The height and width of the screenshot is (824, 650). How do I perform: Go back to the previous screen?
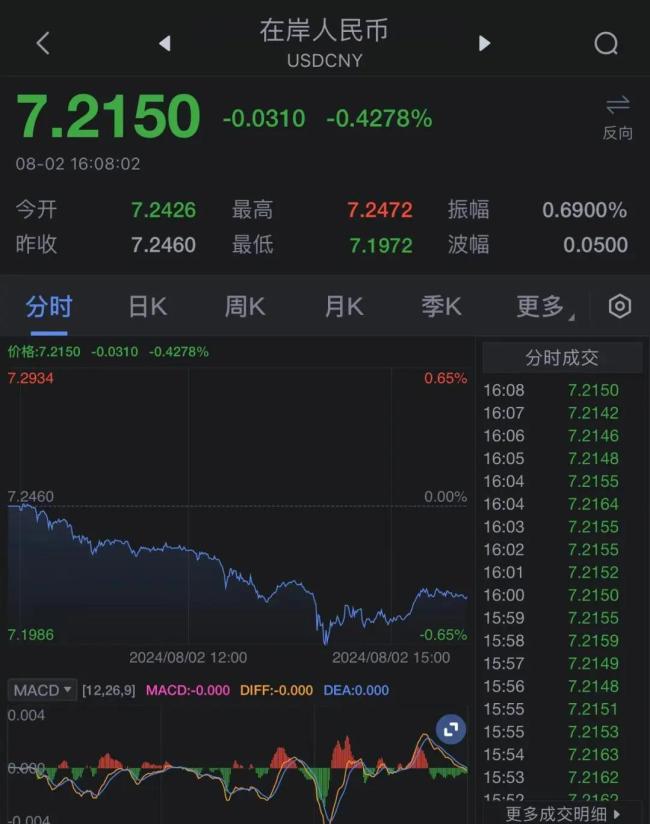coord(42,43)
